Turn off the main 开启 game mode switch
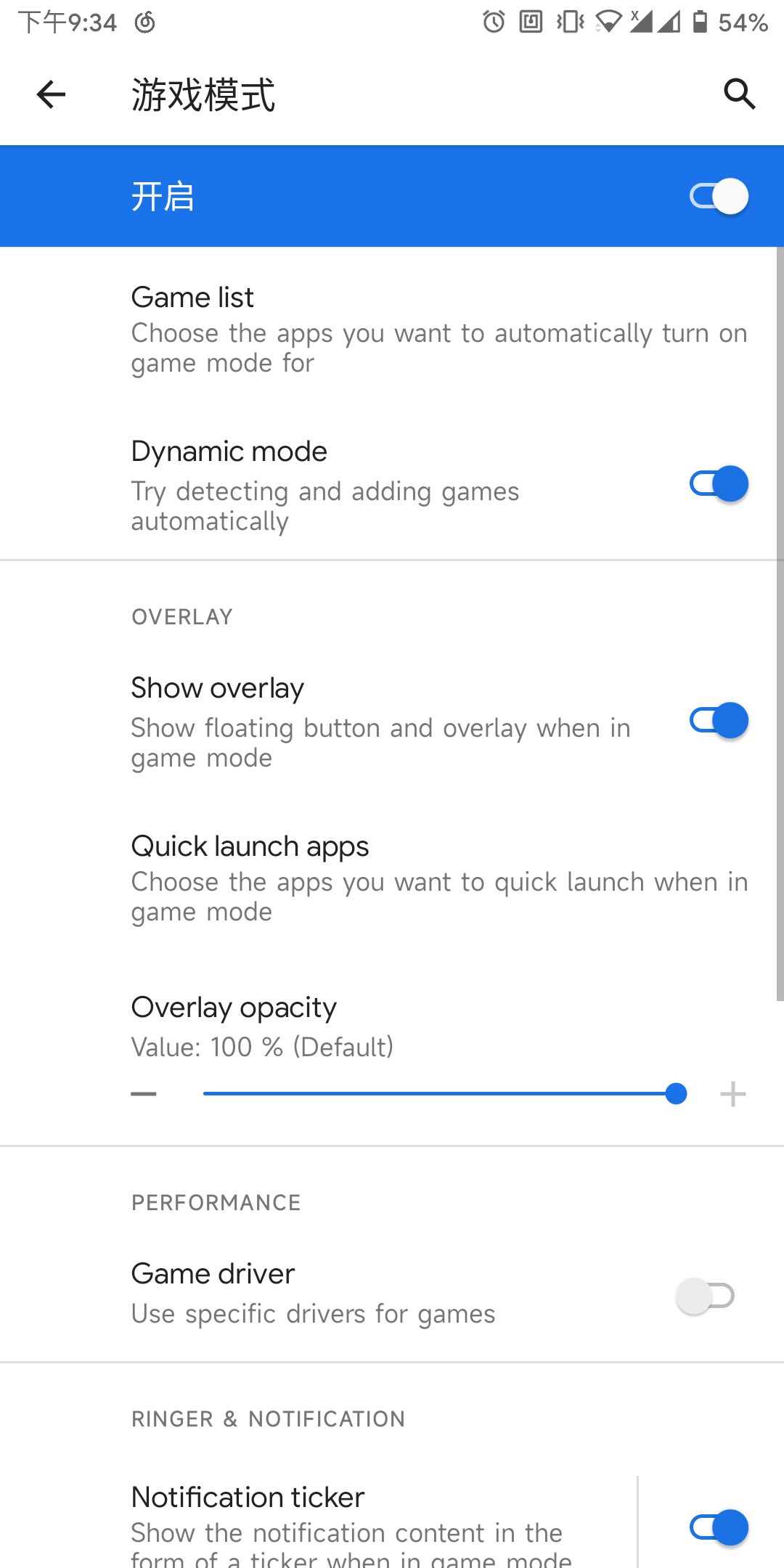This screenshot has height=1568, width=784. (x=719, y=196)
